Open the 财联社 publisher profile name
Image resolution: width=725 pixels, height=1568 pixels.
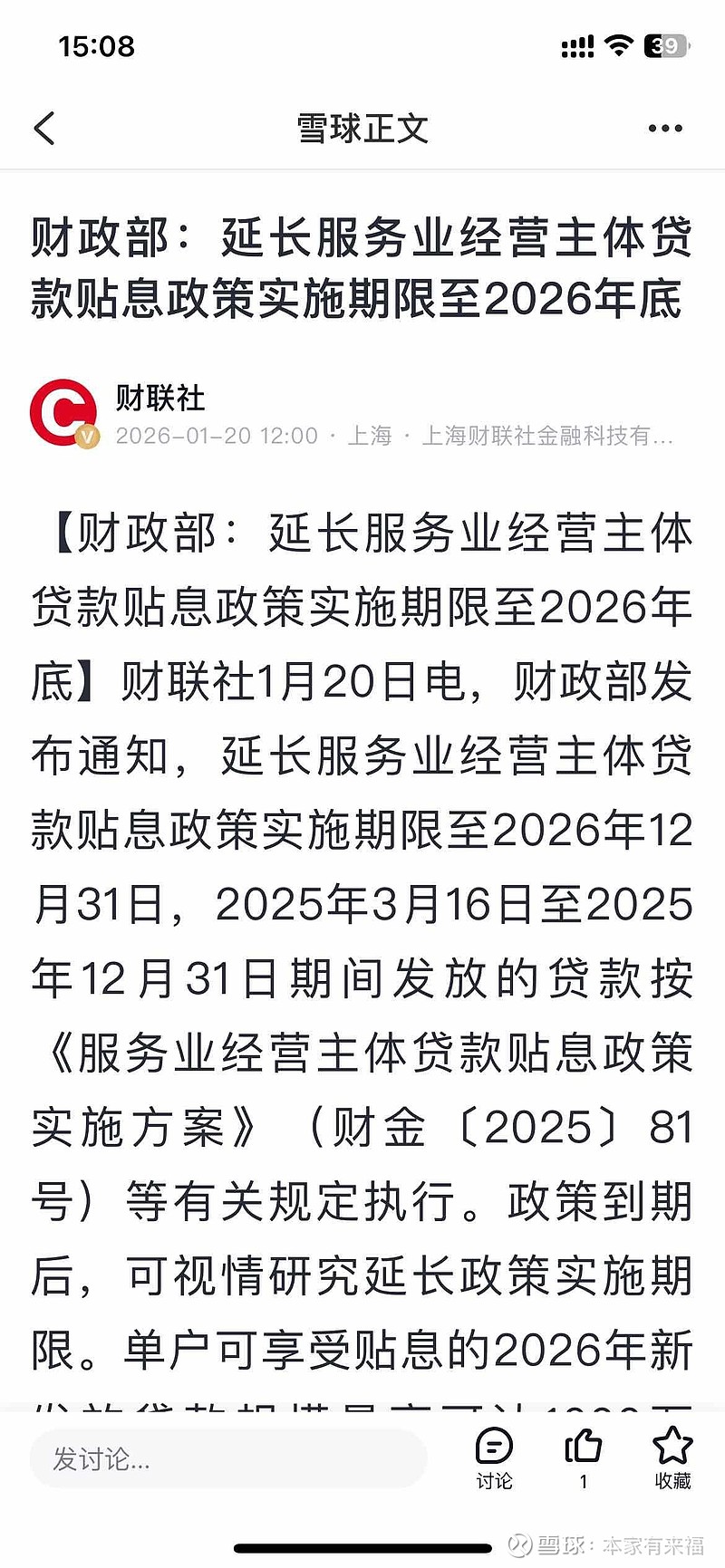pos(159,399)
